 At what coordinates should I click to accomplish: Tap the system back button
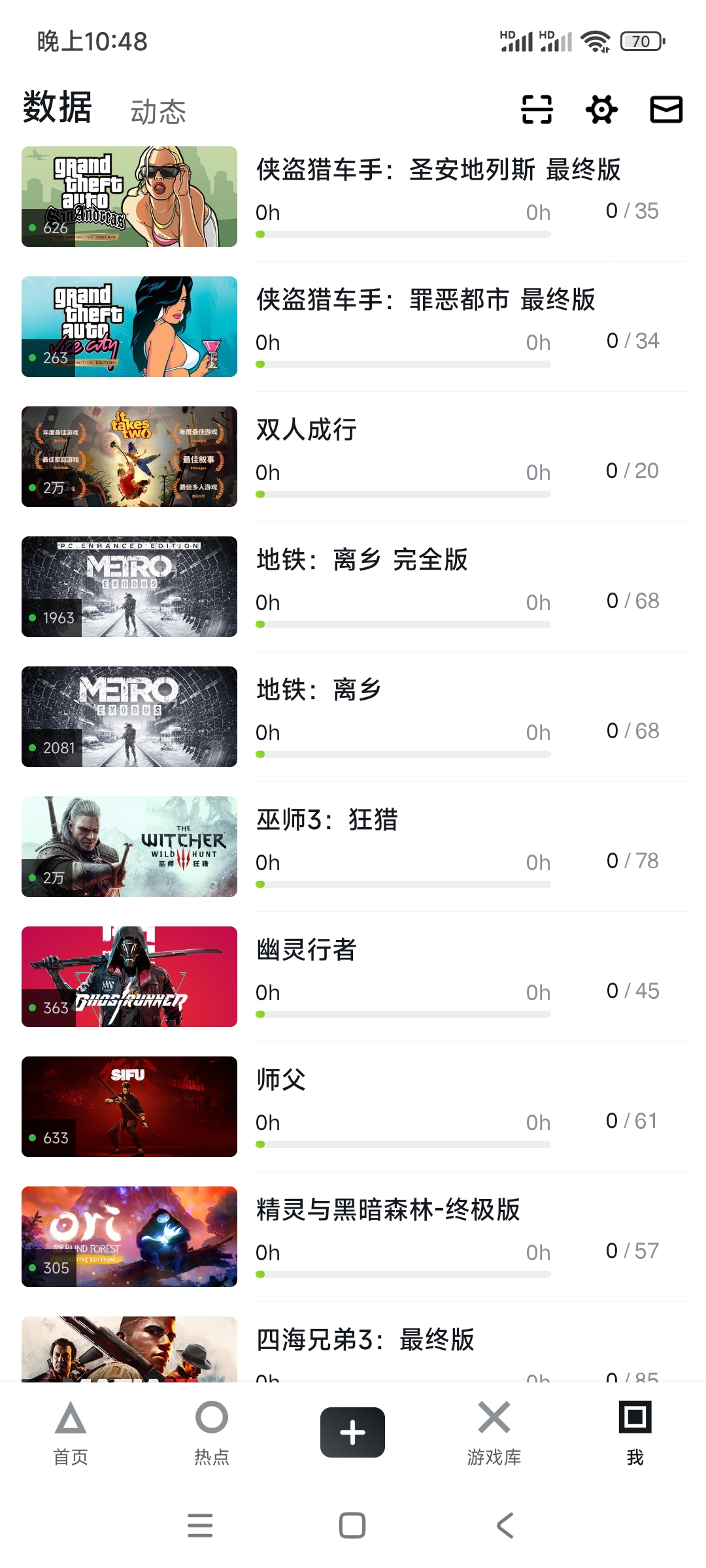[x=505, y=1526]
